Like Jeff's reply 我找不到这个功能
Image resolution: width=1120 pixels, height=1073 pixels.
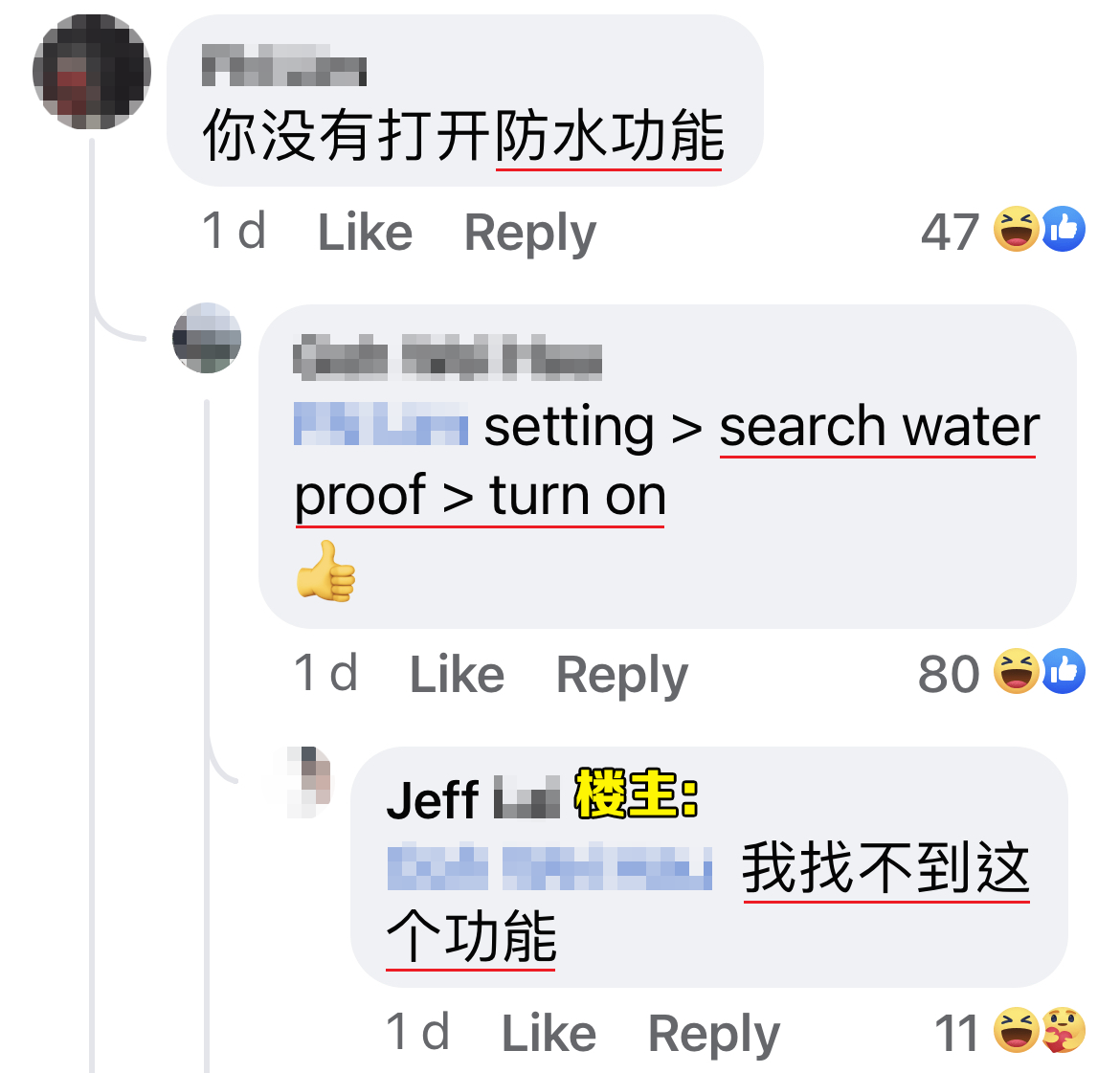pos(549,1033)
